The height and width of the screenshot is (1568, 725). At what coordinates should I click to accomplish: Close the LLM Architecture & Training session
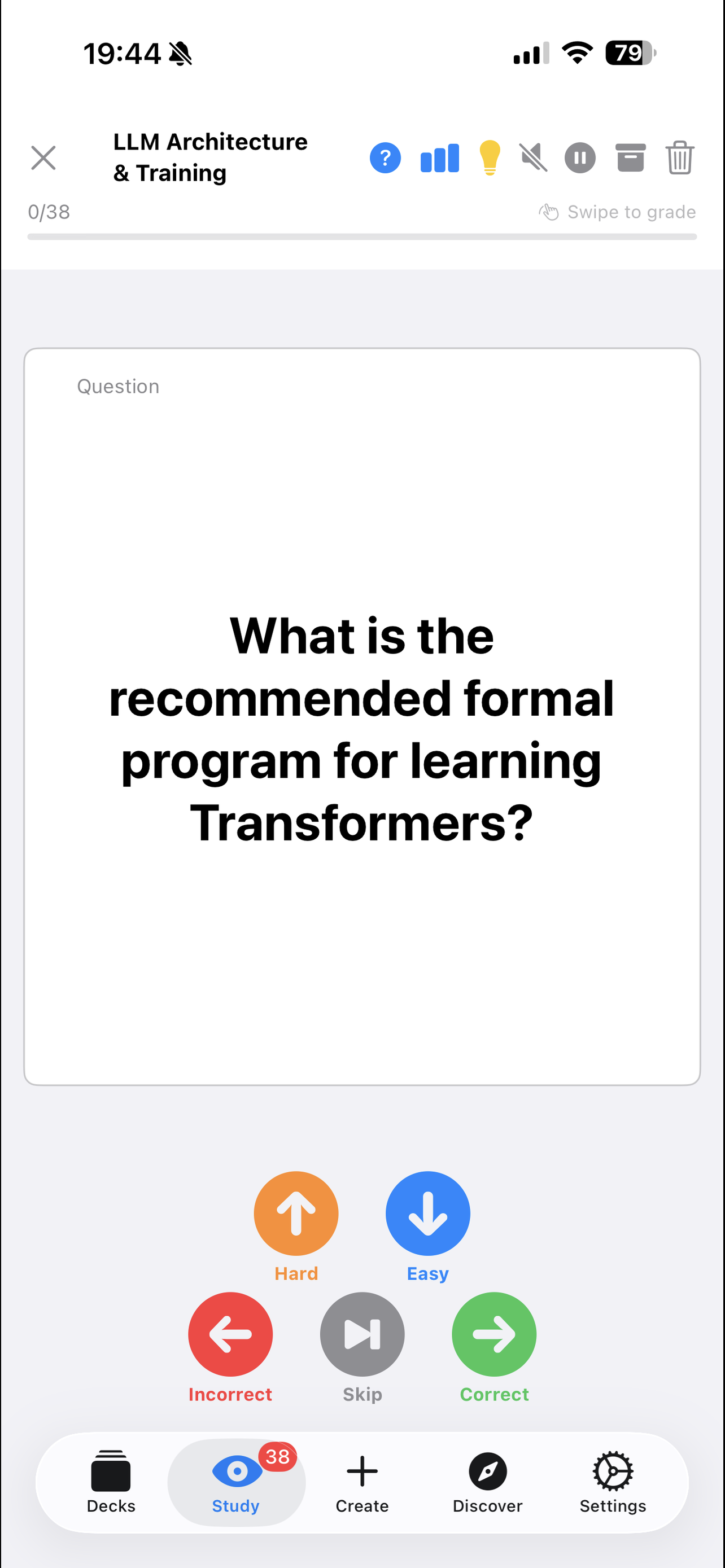(43, 157)
